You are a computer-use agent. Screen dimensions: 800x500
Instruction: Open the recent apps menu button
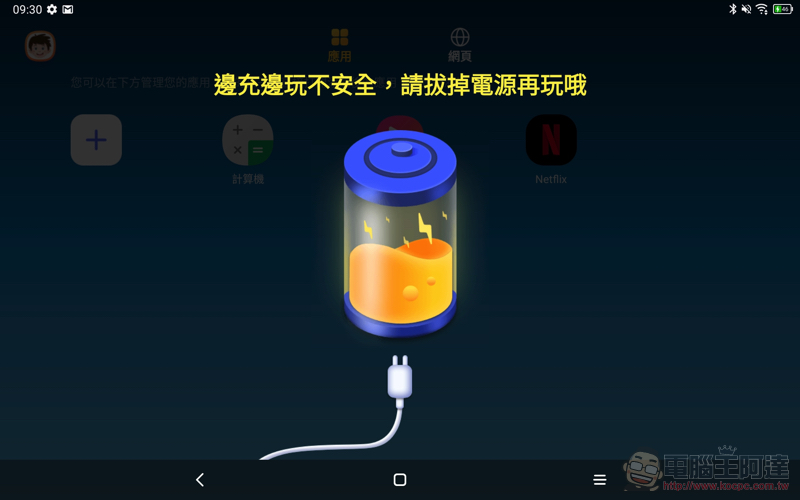tap(600, 480)
